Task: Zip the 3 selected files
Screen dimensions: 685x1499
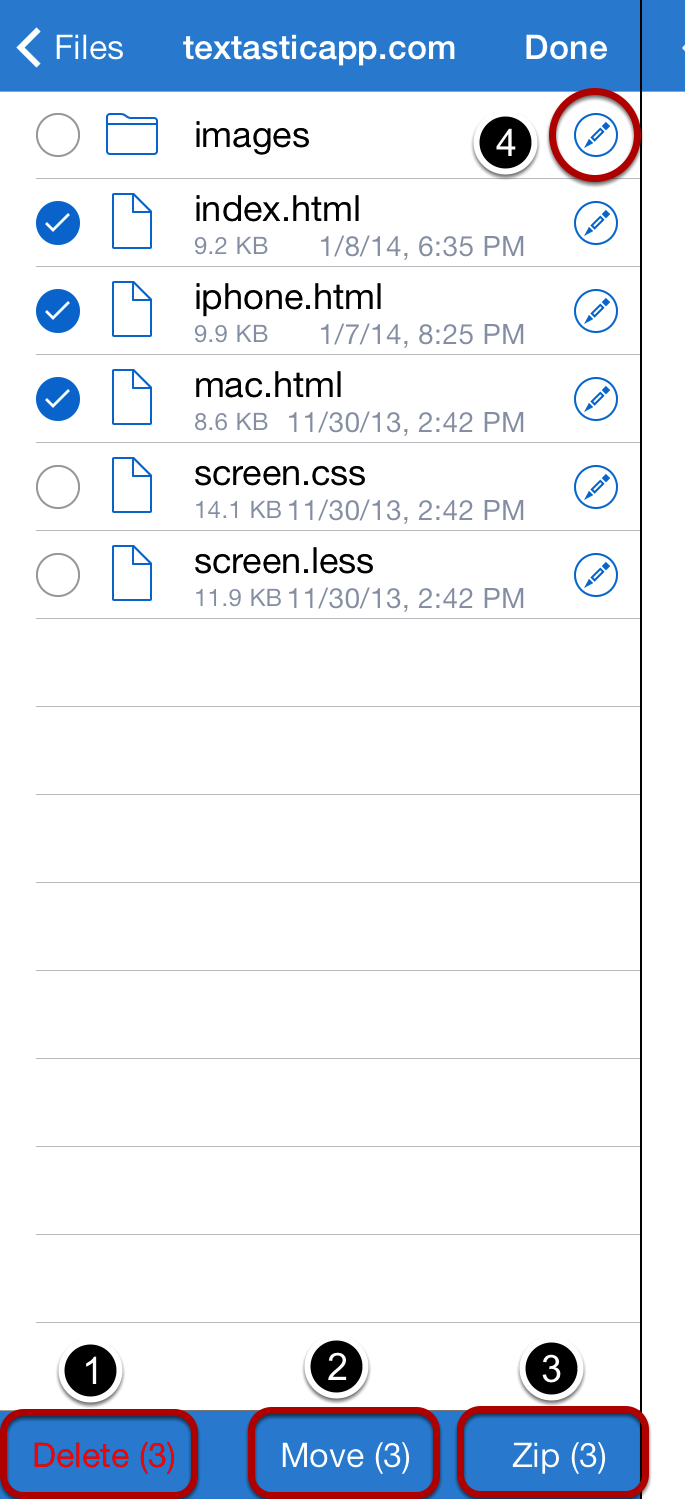Action: [559, 1455]
